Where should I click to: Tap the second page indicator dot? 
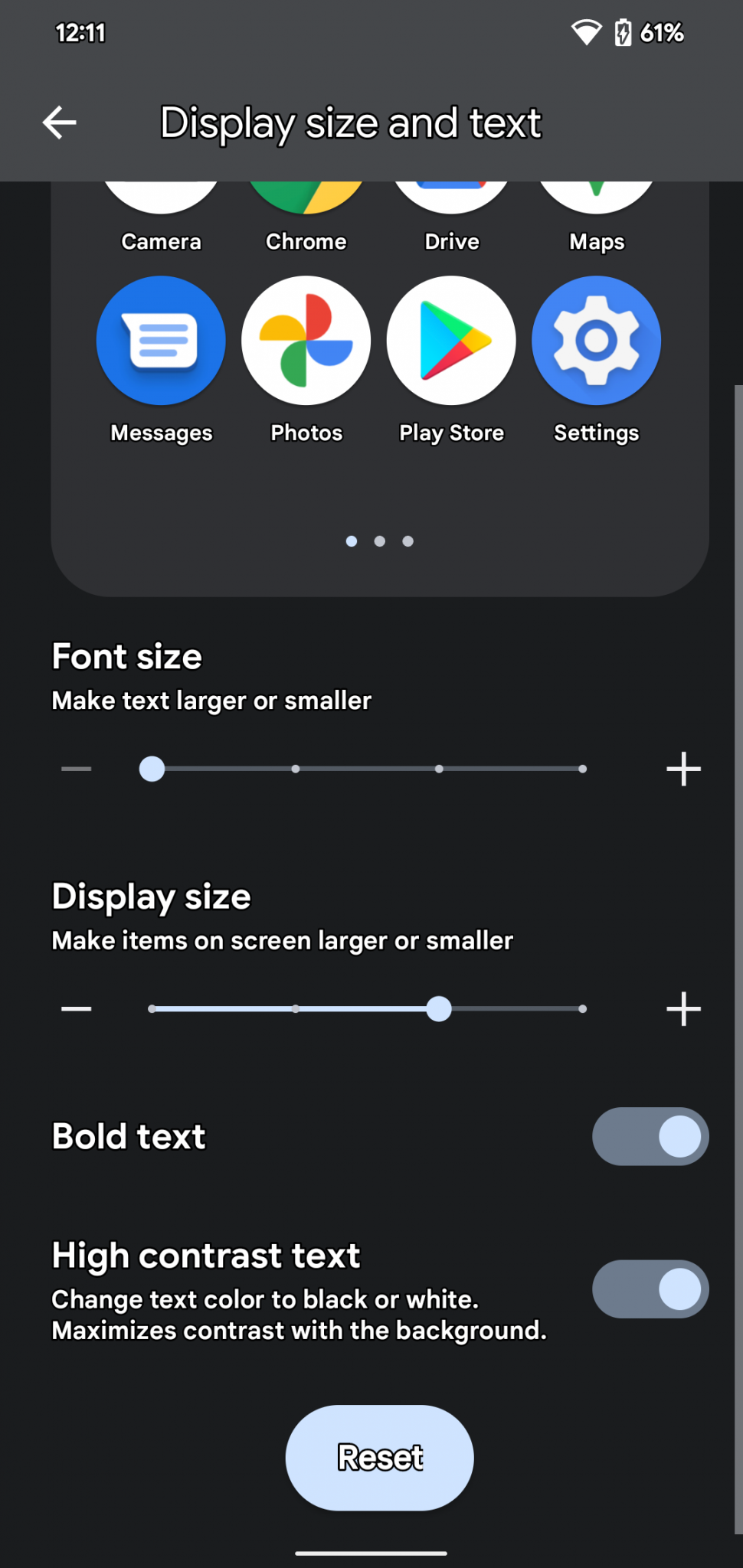click(379, 541)
